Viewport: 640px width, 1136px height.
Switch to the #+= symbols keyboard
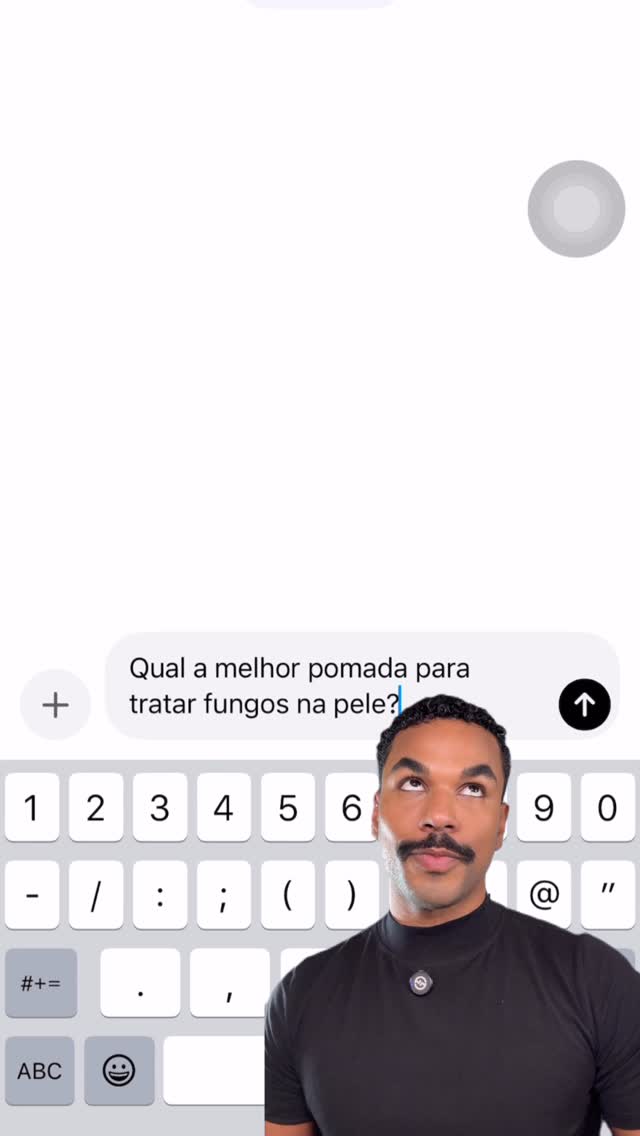coord(41,983)
